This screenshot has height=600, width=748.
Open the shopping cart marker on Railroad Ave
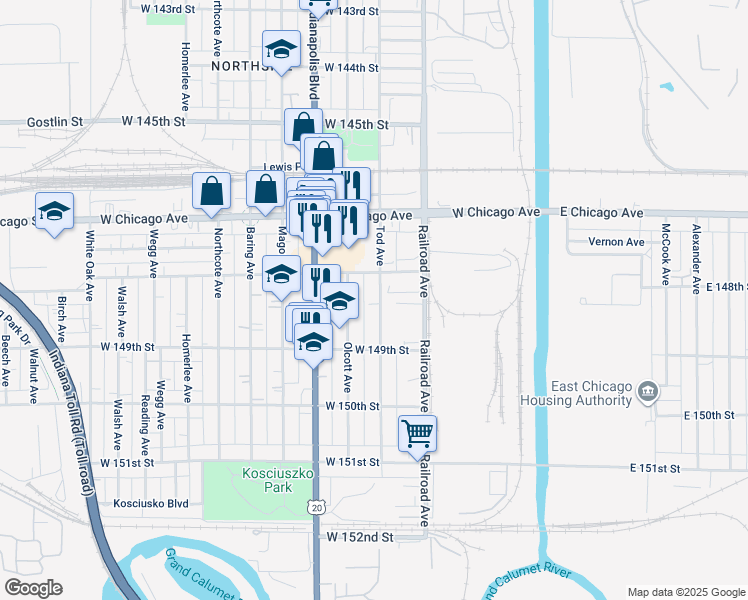[417, 435]
